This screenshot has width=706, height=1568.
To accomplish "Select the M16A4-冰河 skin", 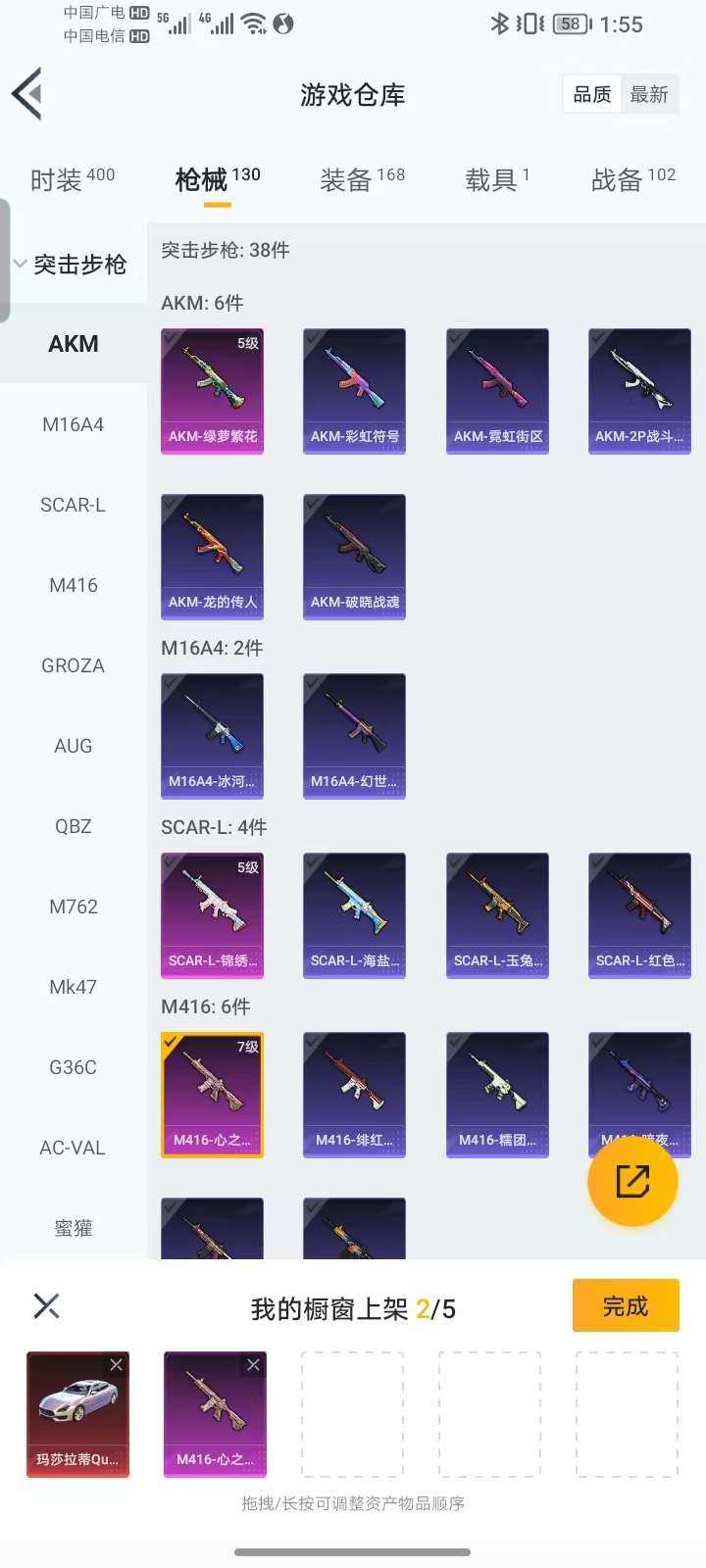I will (212, 735).
